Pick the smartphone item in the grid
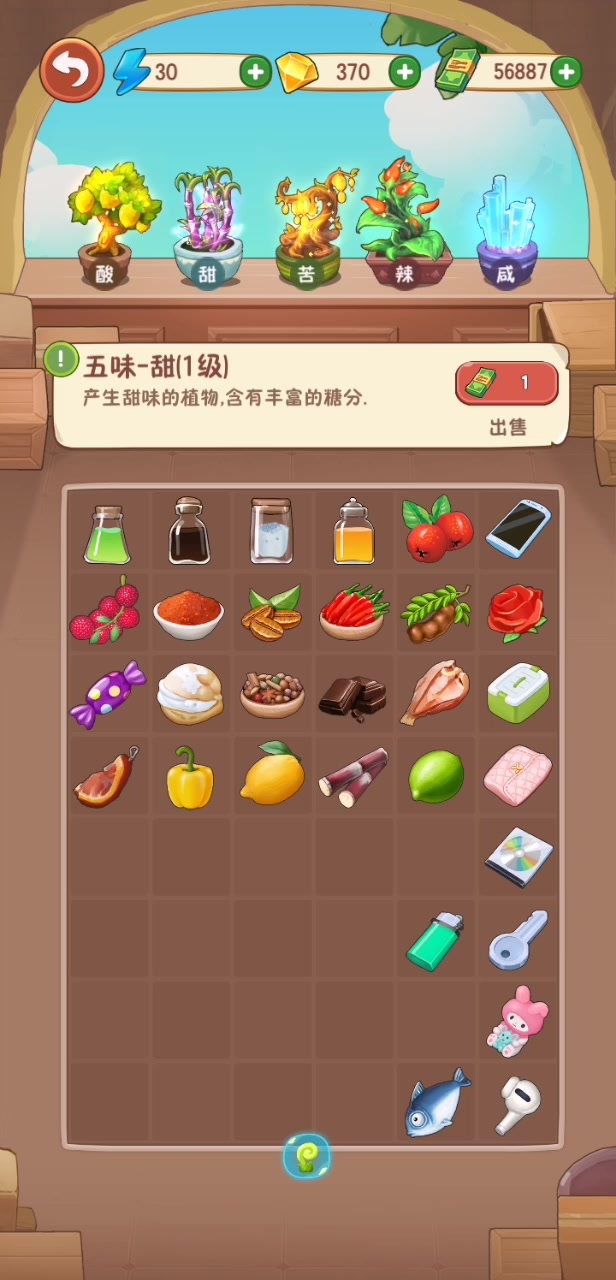The width and height of the screenshot is (616, 1280). pos(518,527)
